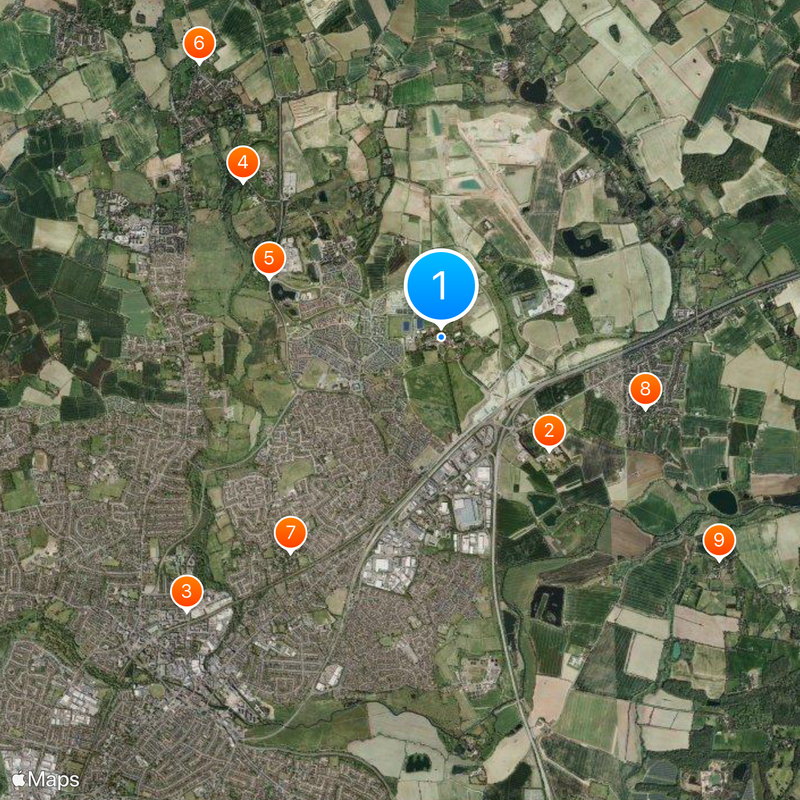Select the large blue pin numbered 1
The height and width of the screenshot is (800, 800).
tap(441, 287)
